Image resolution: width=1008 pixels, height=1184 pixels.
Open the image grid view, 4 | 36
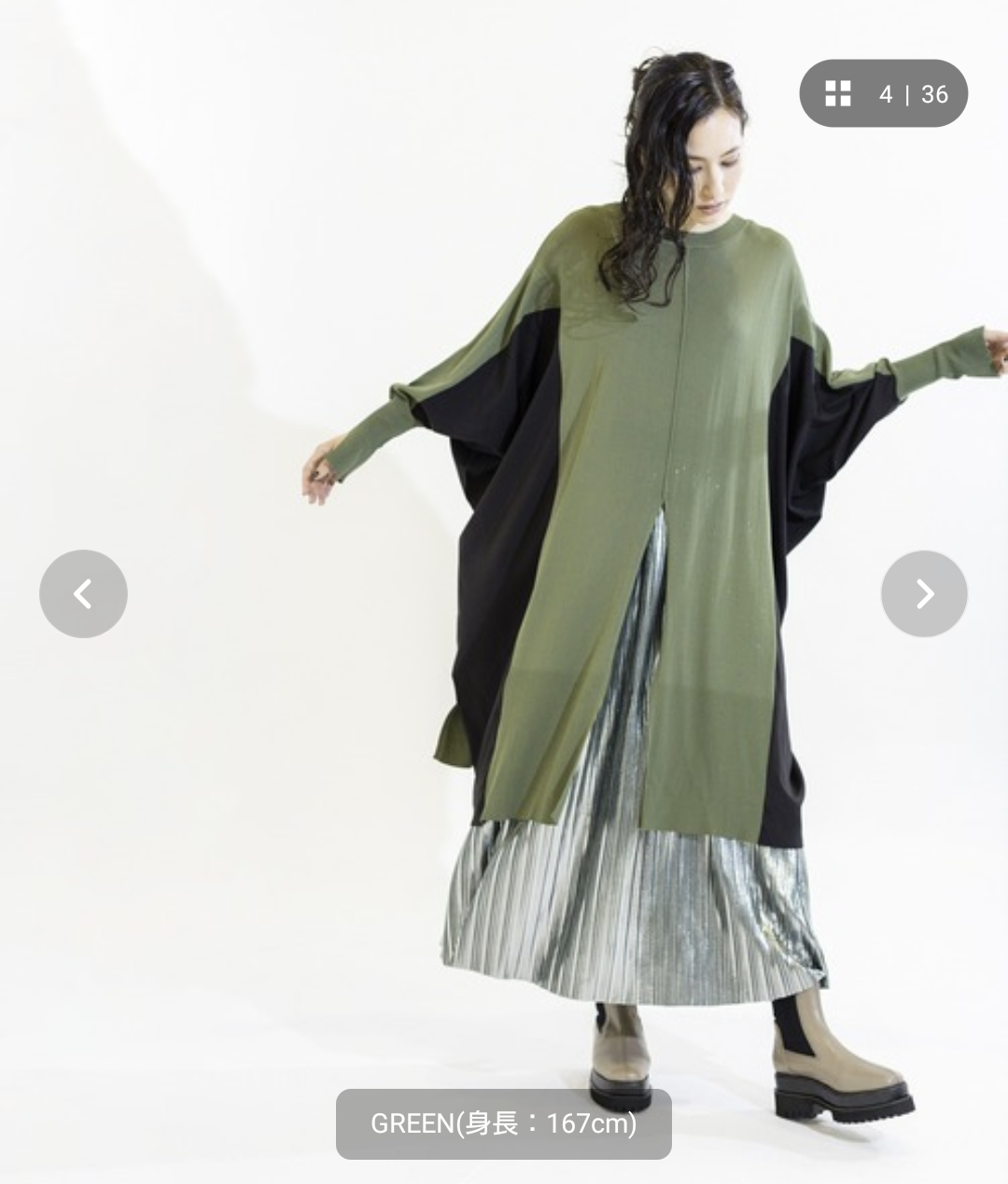(x=883, y=93)
